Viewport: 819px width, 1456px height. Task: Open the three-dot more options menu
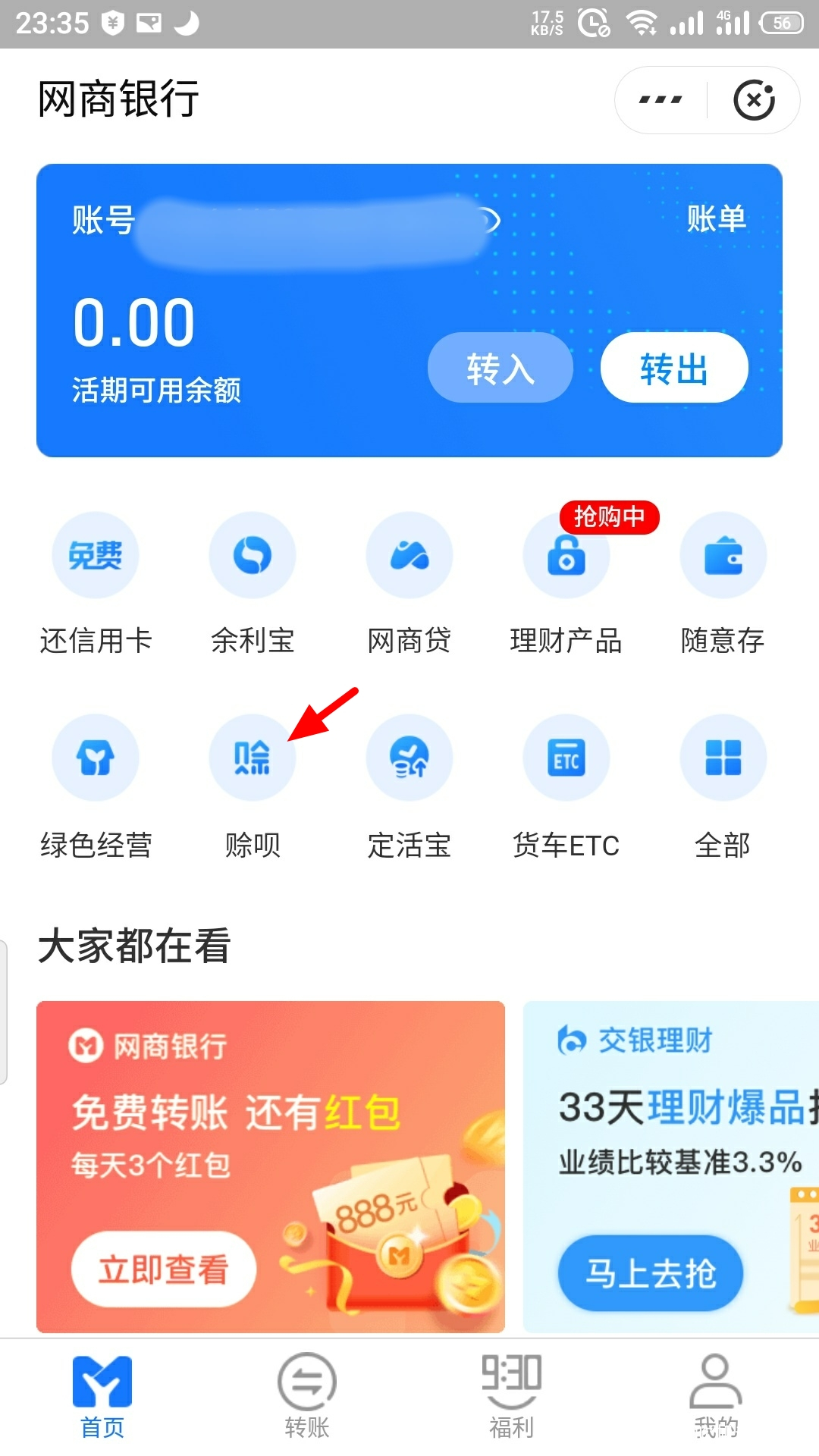pos(661,99)
